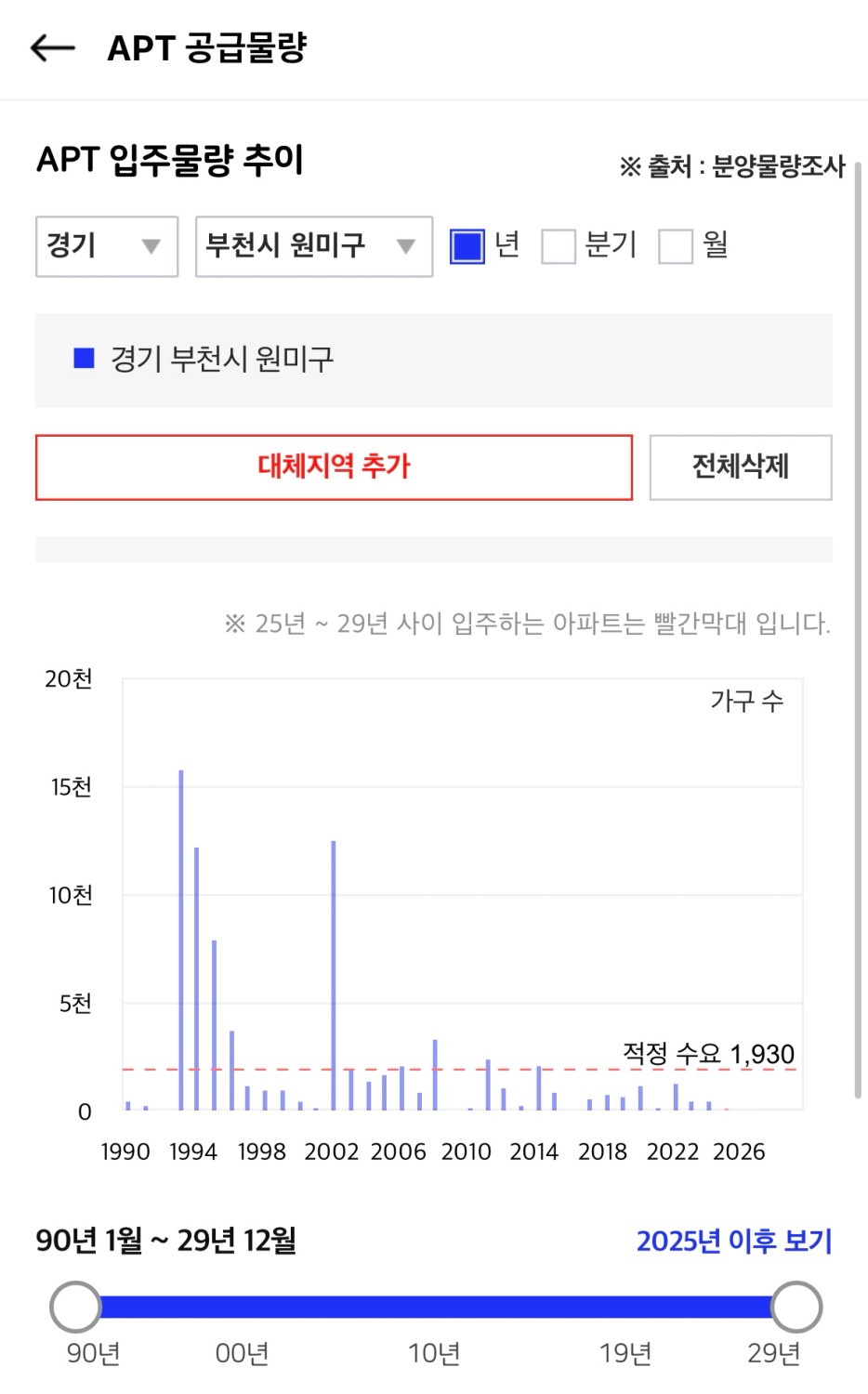Open the 경기 province dropdown
The height and width of the screenshot is (1394, 868).
[107, 246]
